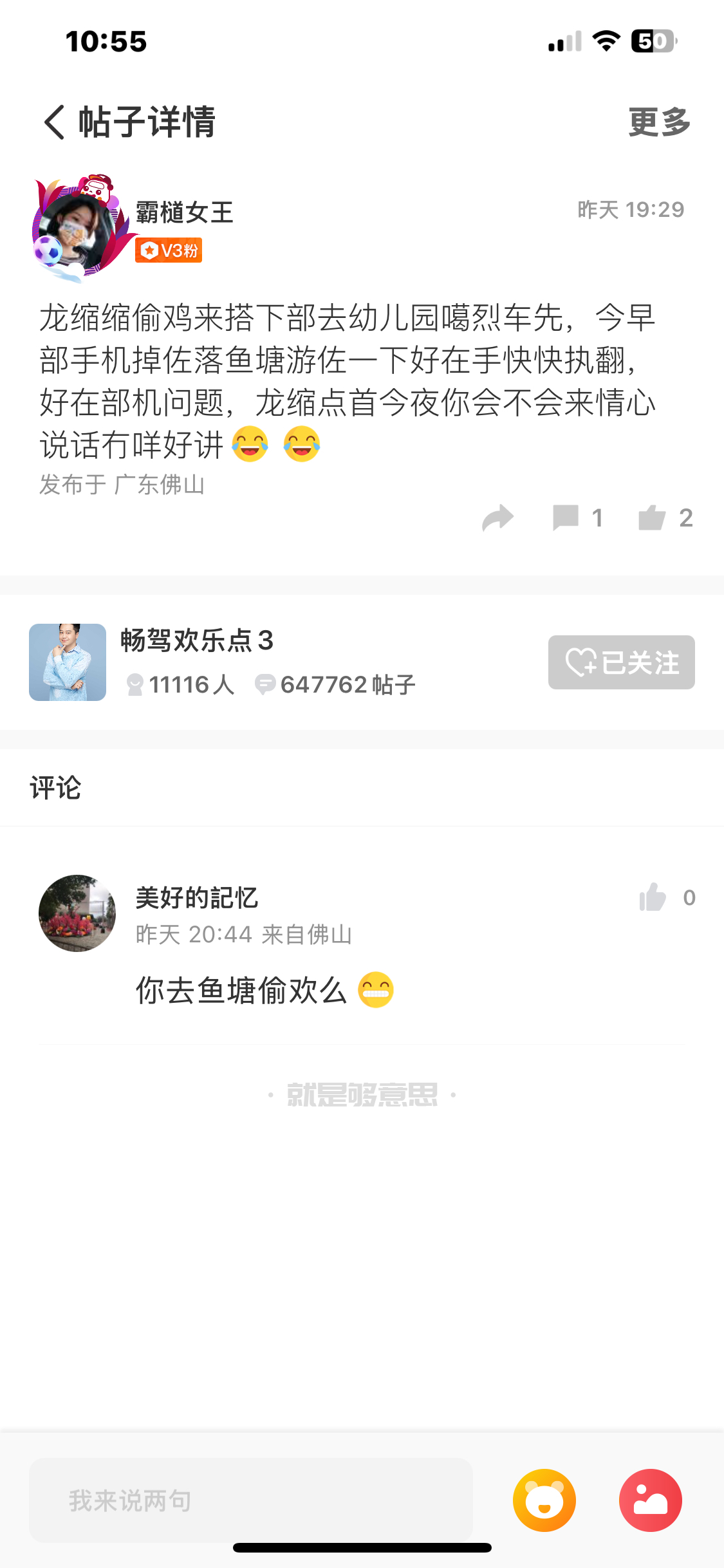Like 霸槌女王's post

pyautogui.click(x=651, y=518)
